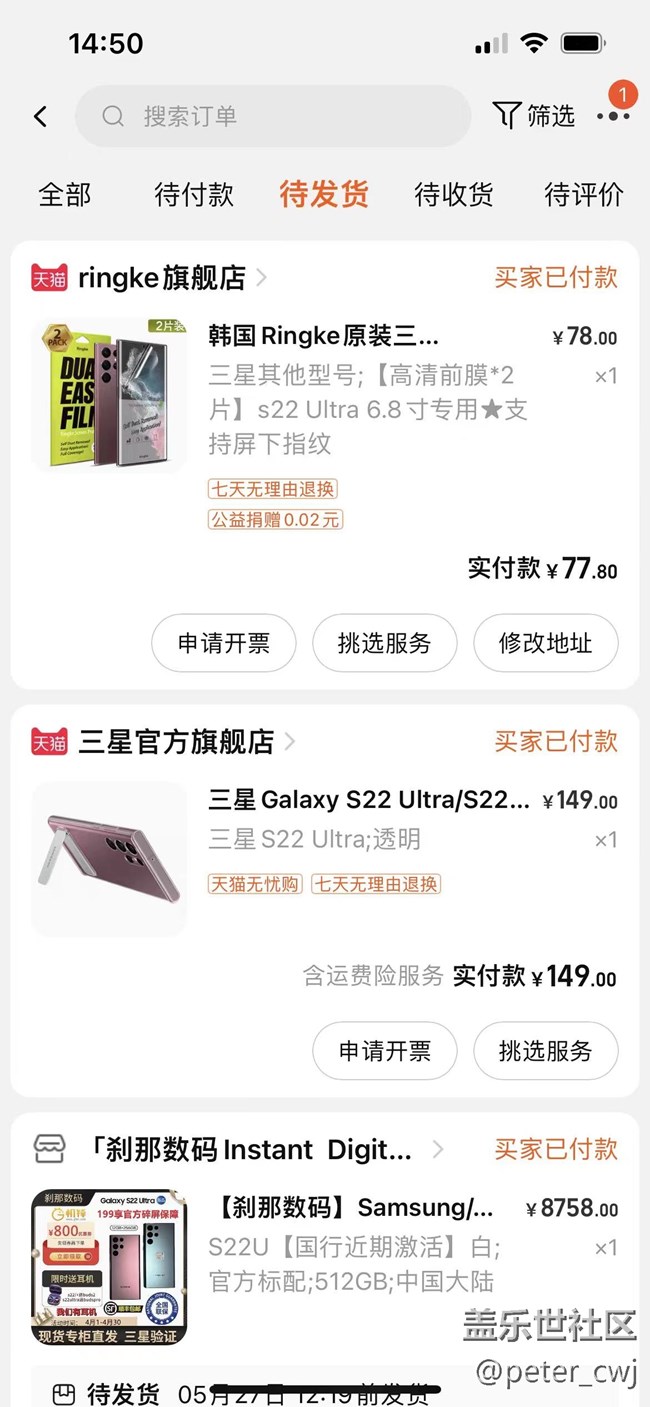This screenshot has width=650, height=1407.
Task: Open the 筛选 filter option
Action: pos(535,116)
